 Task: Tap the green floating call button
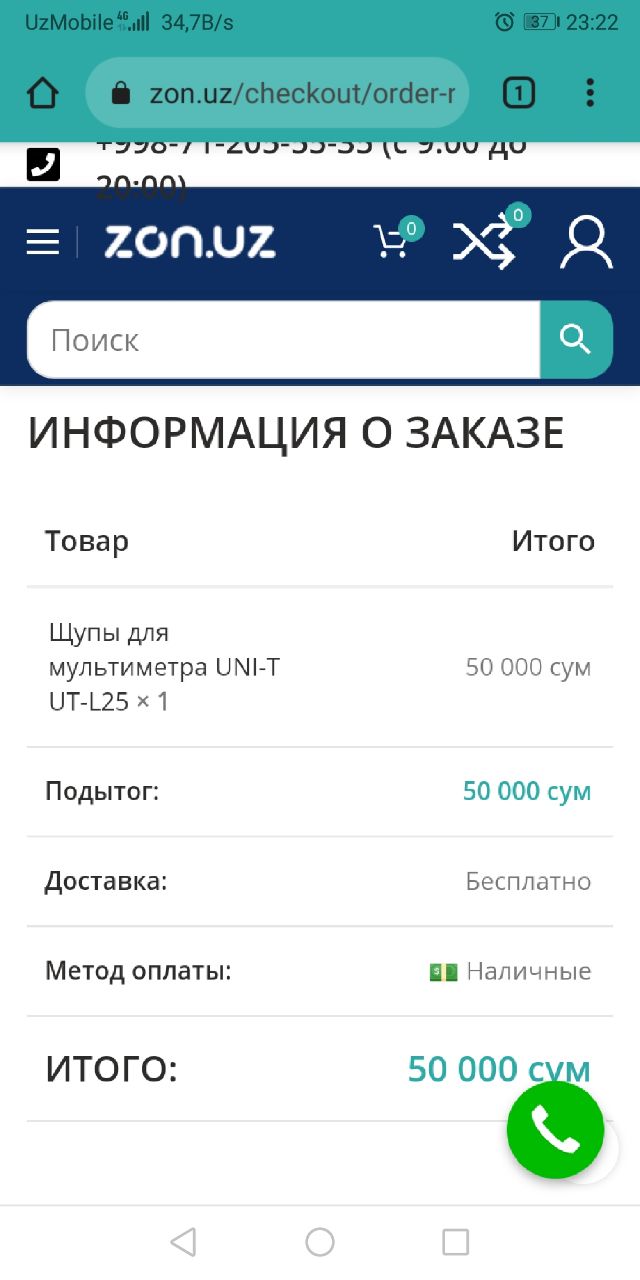[x=555, y=1130]
